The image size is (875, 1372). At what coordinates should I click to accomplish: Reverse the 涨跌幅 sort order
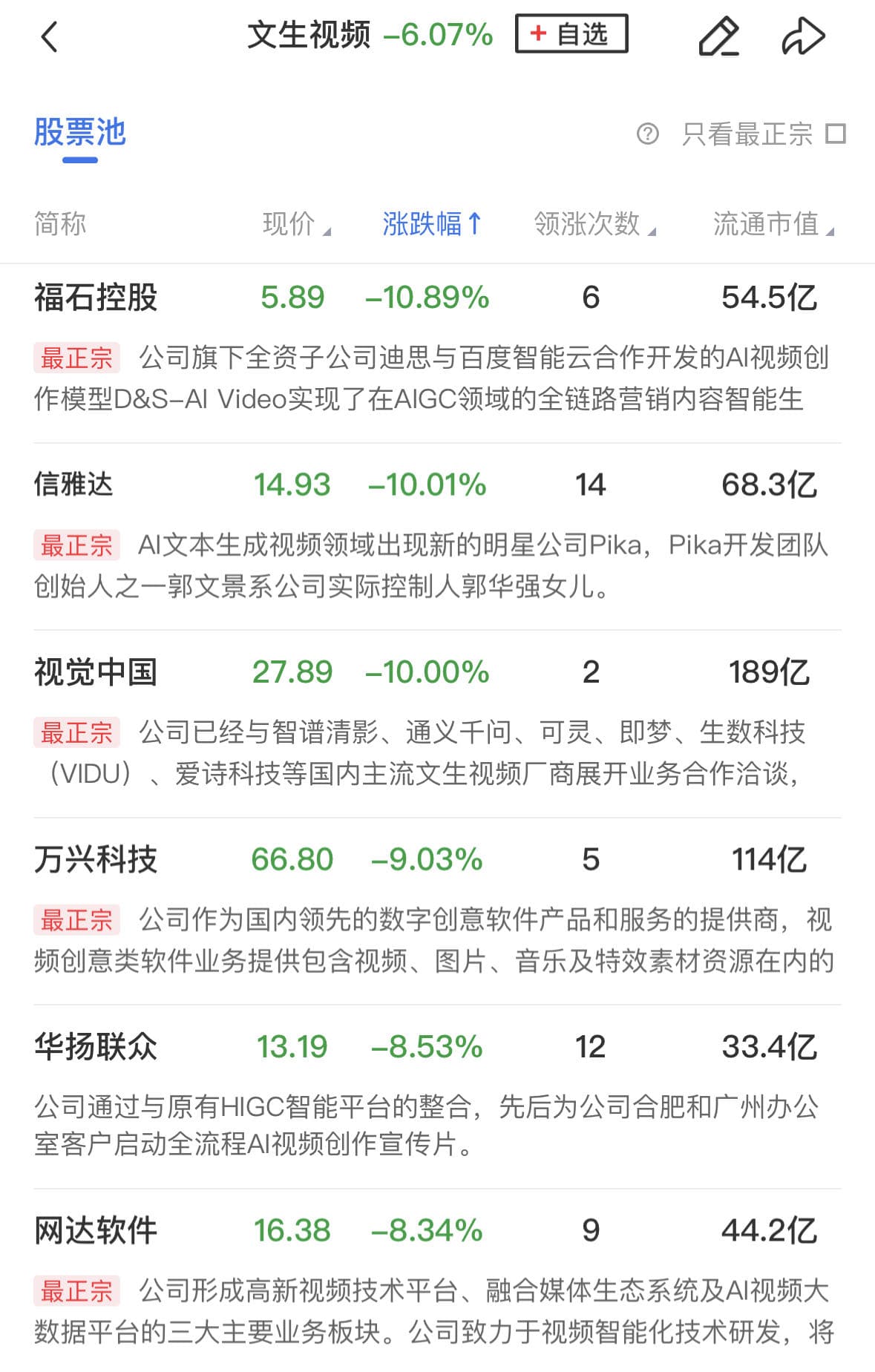coord(432,223)
